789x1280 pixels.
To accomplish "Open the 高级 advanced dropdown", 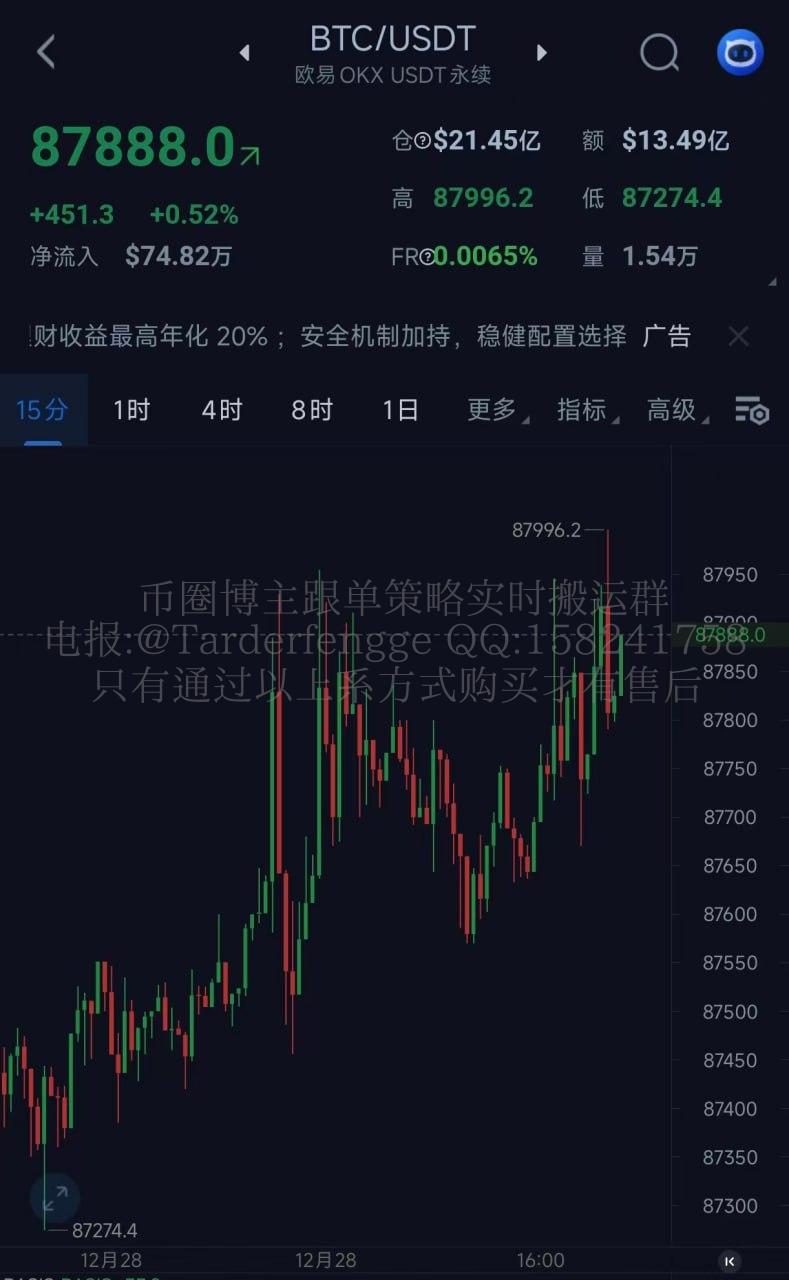I will [x=673, y=409].
